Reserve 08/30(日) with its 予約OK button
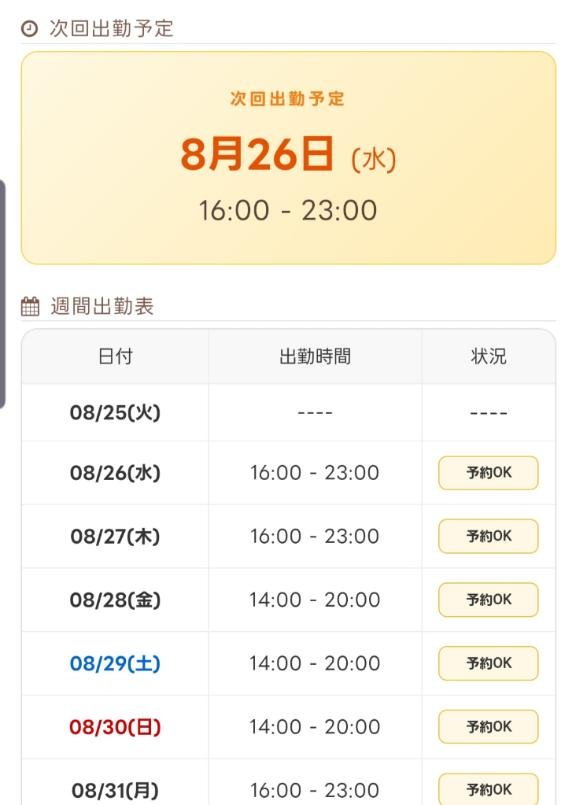The height and width of the screenshot is (805, 576). pos(488,726)
